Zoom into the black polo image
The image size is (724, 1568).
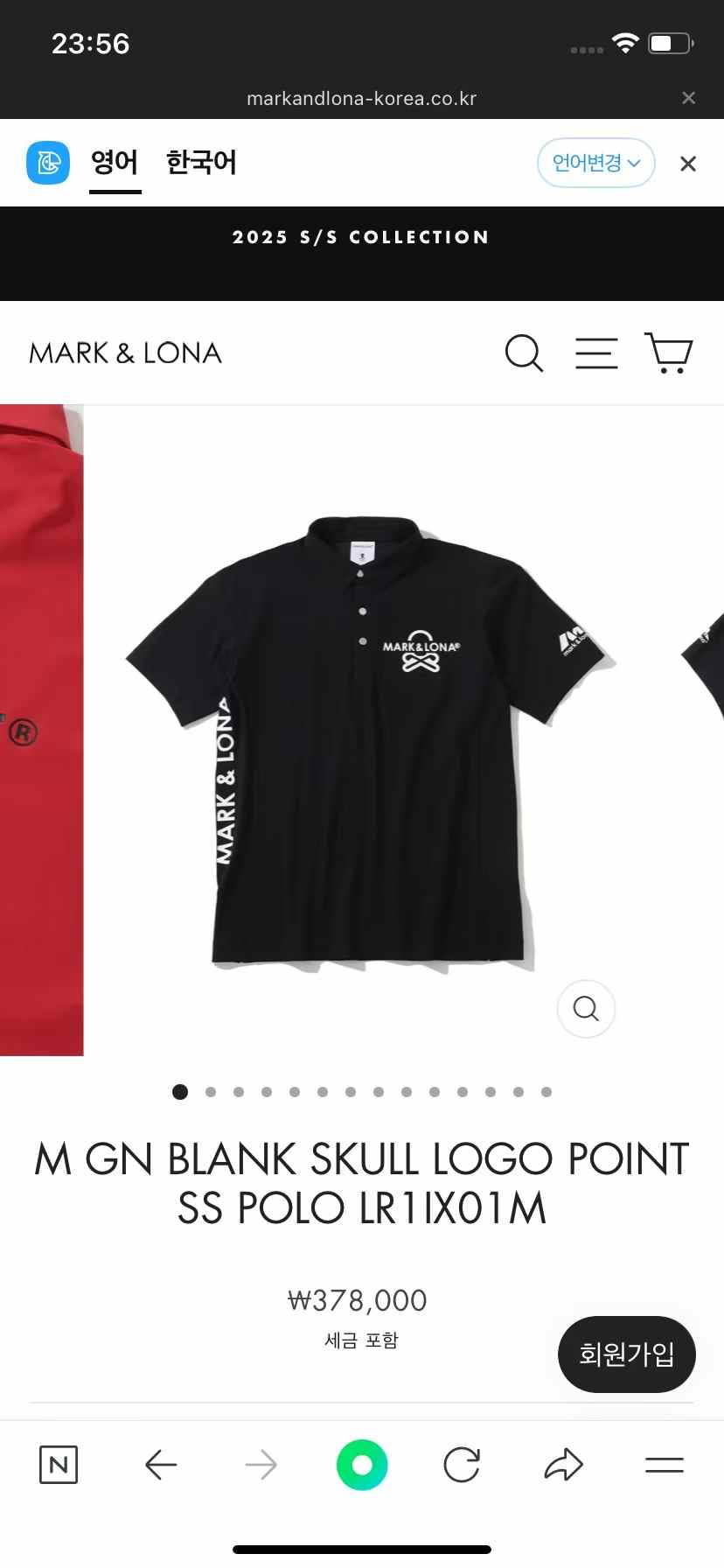pos(586,1009)
